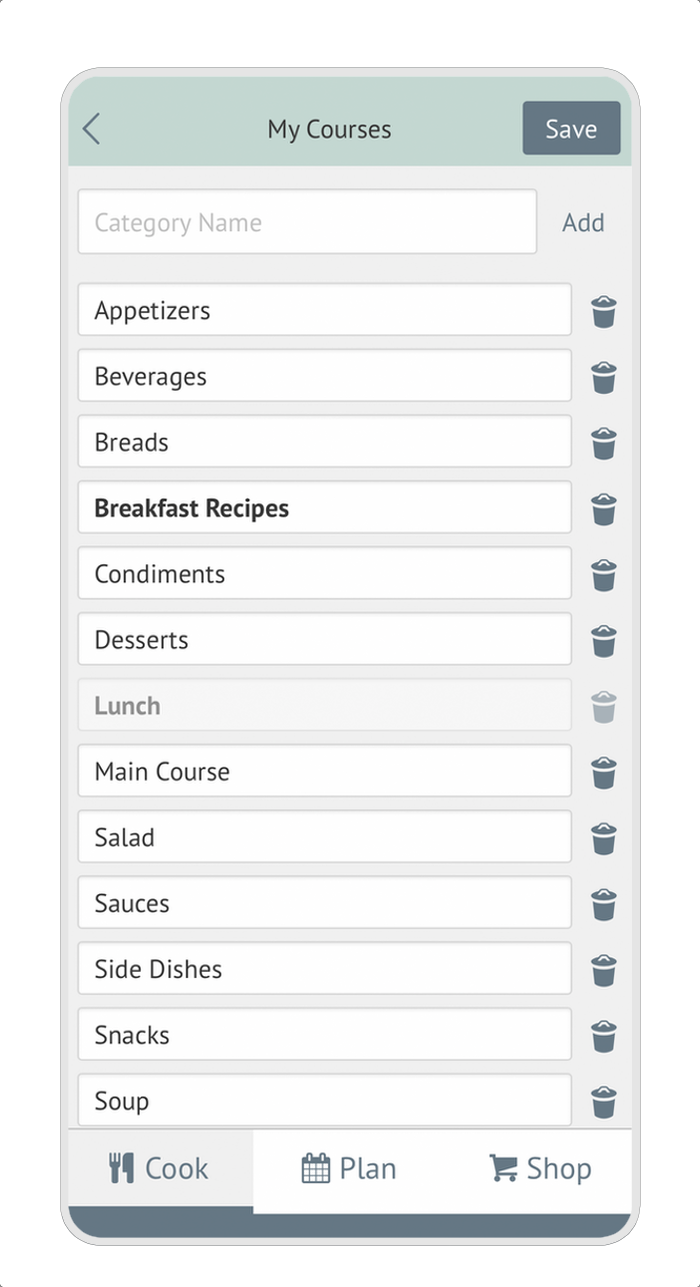Go to the Shop tab
The width and height of the screenshot is (700, 1287).
click(x=540, y=1168)
